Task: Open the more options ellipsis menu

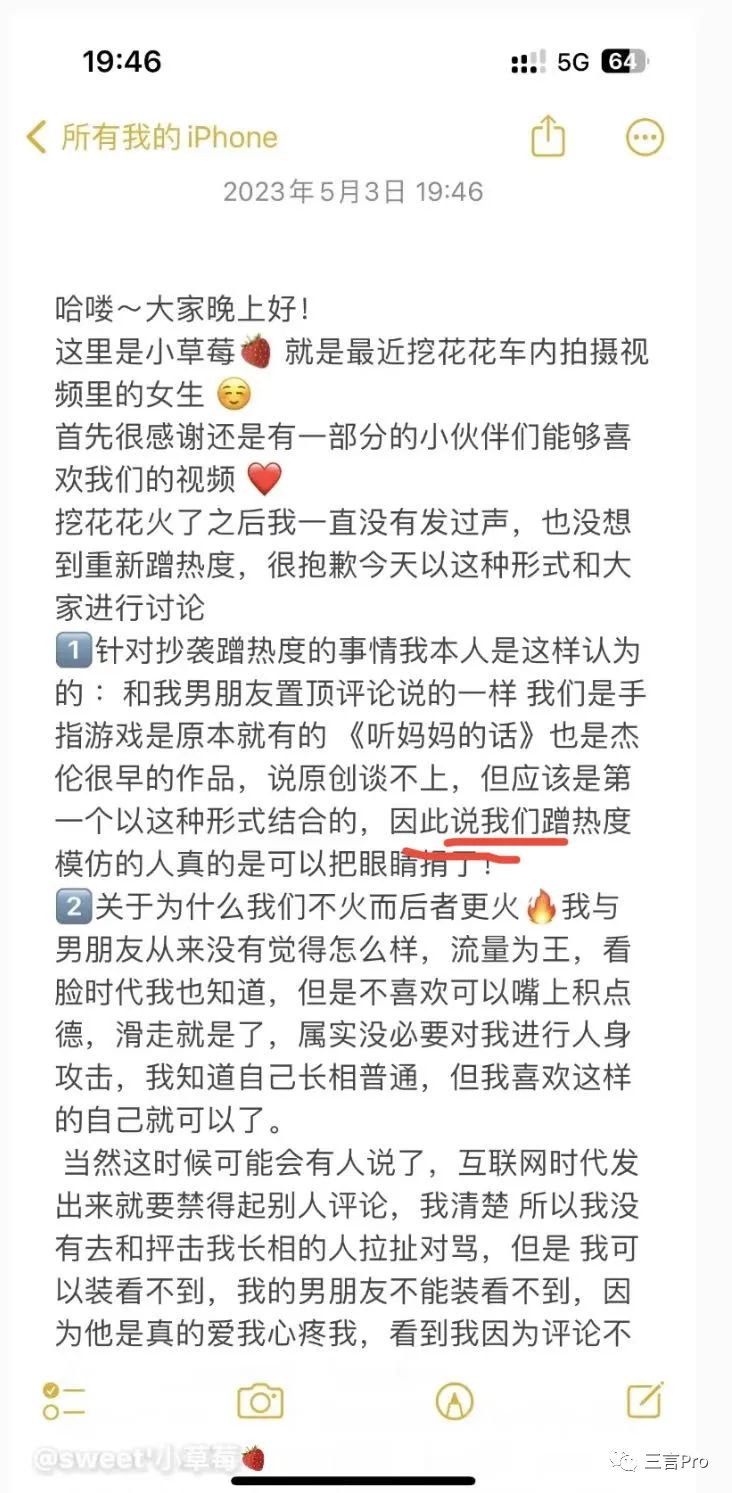Action: pos(644,137)
